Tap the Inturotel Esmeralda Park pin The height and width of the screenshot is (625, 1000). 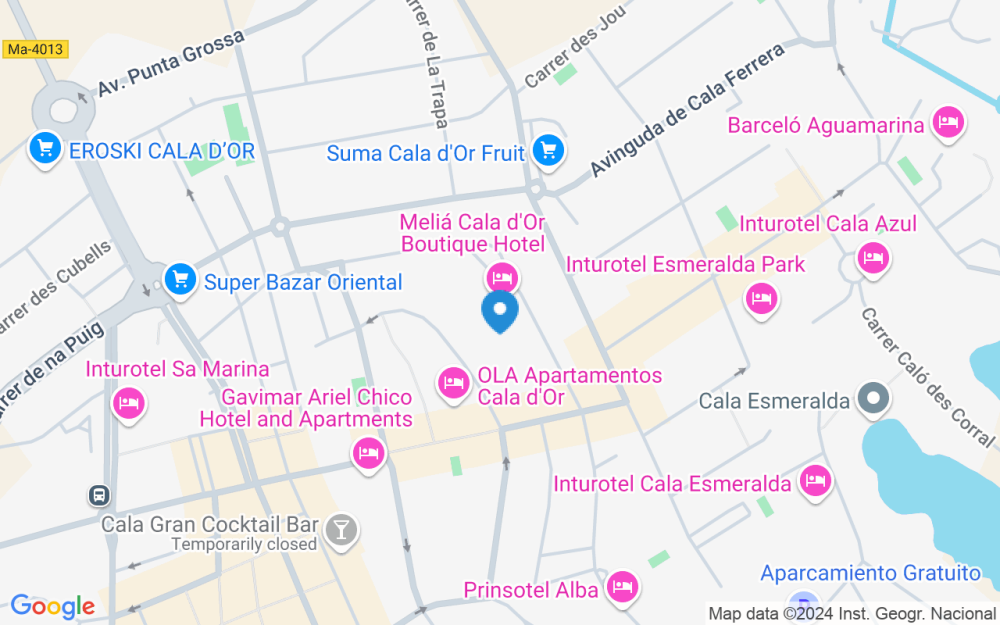761,299
